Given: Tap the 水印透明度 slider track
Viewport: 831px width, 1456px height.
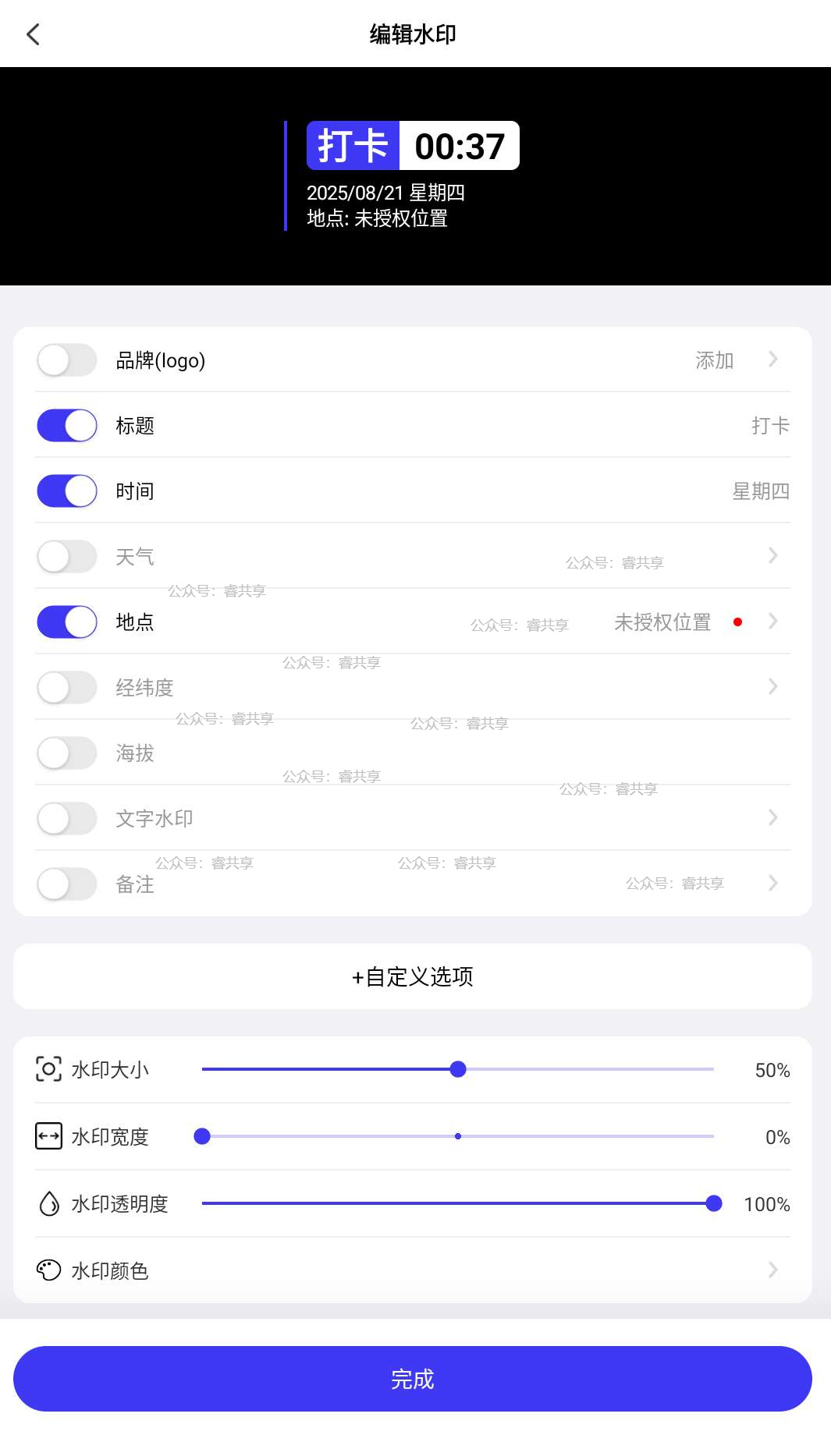Looking at the screenshot, I should 458,1203.
